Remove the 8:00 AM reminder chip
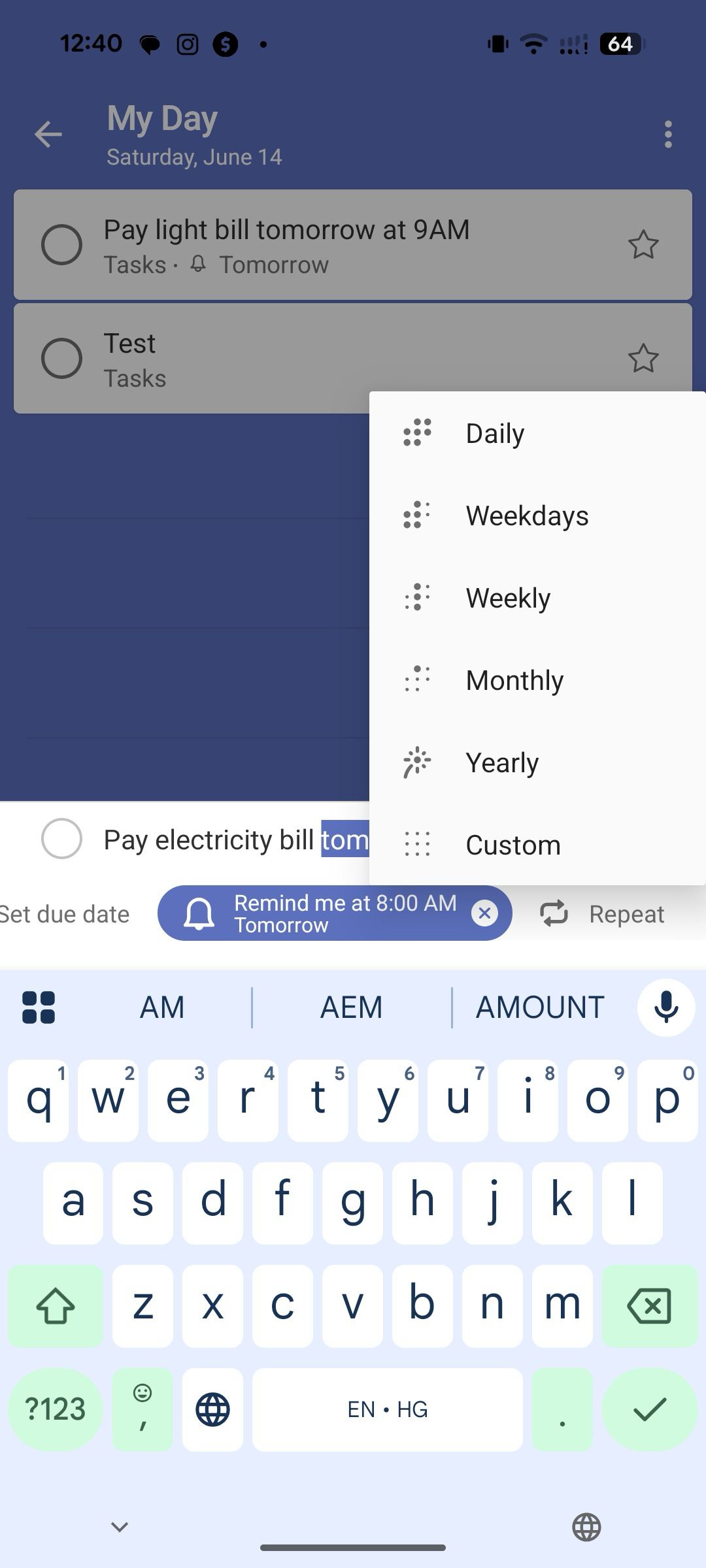706x1568 pixels. click(x=484, y=913)
